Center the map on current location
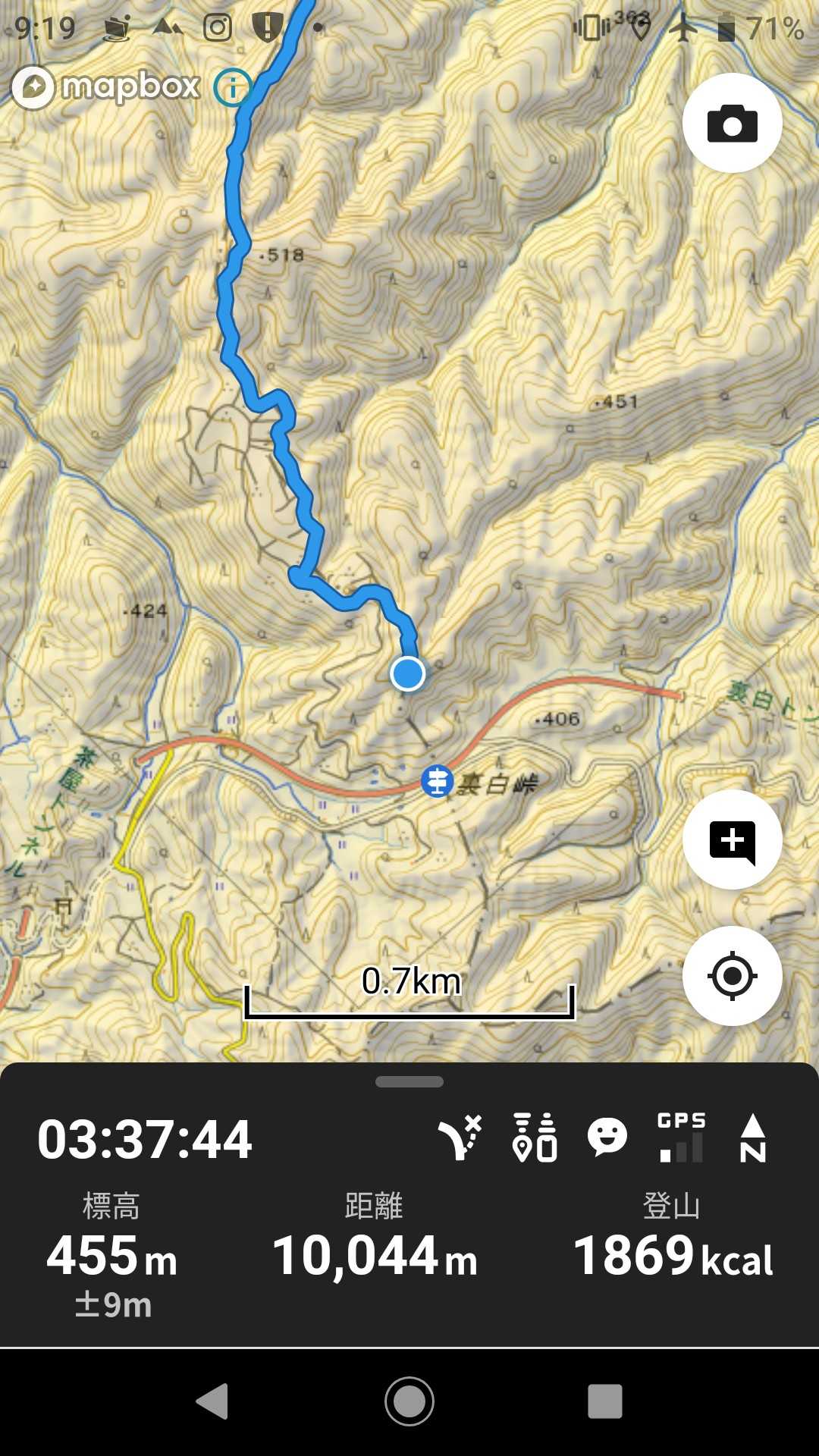This screenshot has width=819, height=1456. tap(732, 976)
